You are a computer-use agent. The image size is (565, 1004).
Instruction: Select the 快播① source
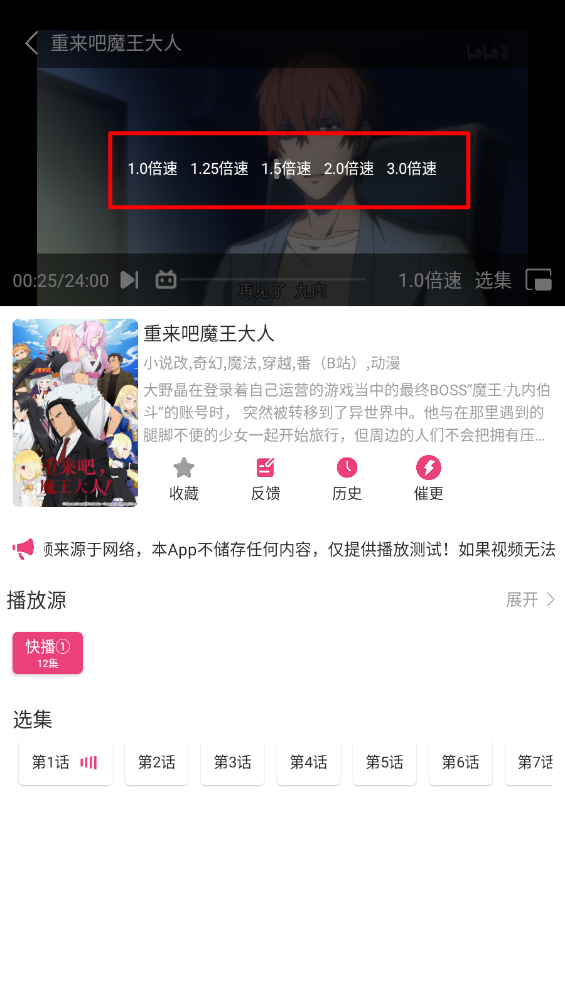click(48, 653)
